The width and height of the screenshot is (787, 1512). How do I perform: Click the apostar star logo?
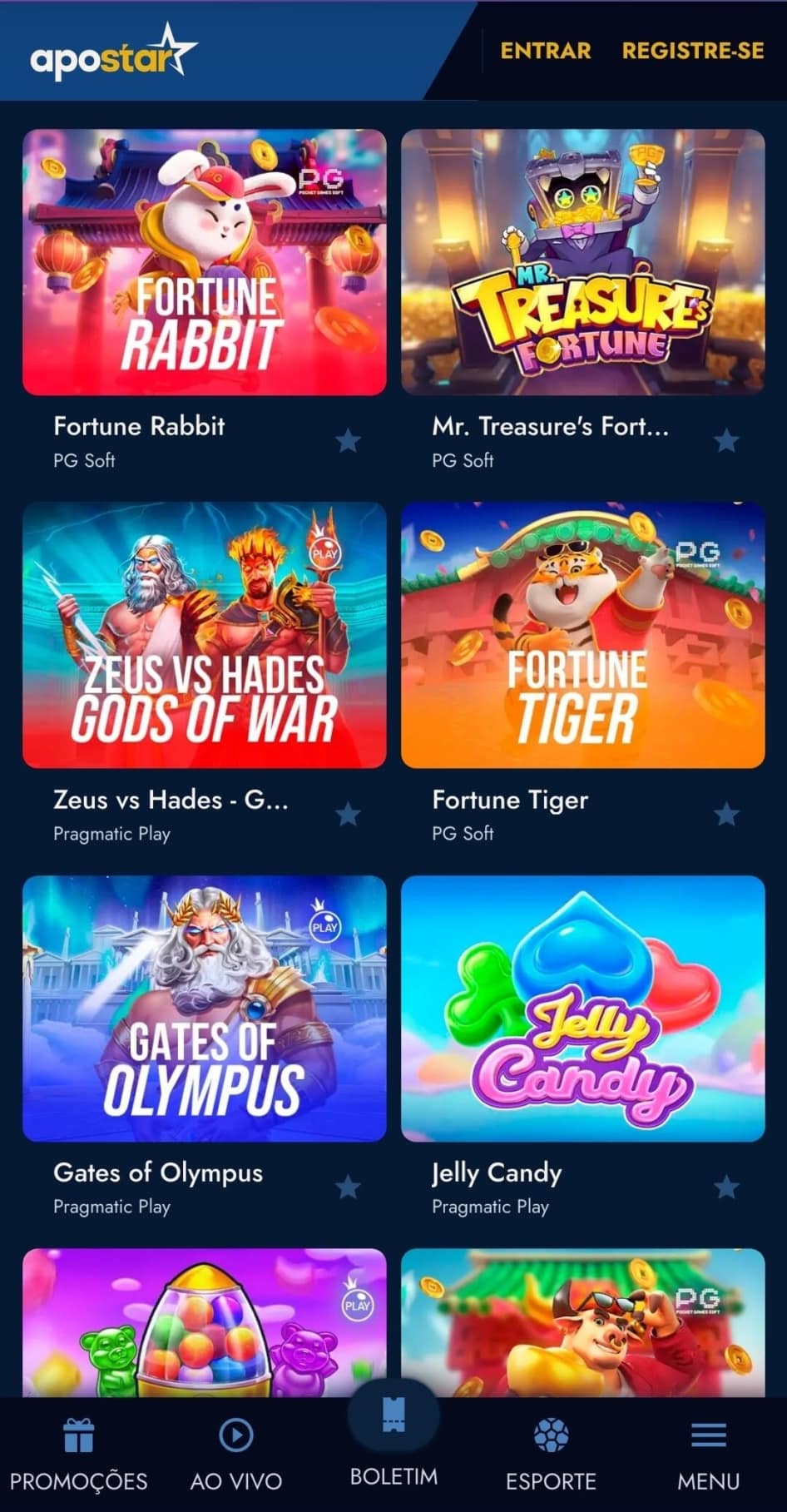[x=108, y=52]
